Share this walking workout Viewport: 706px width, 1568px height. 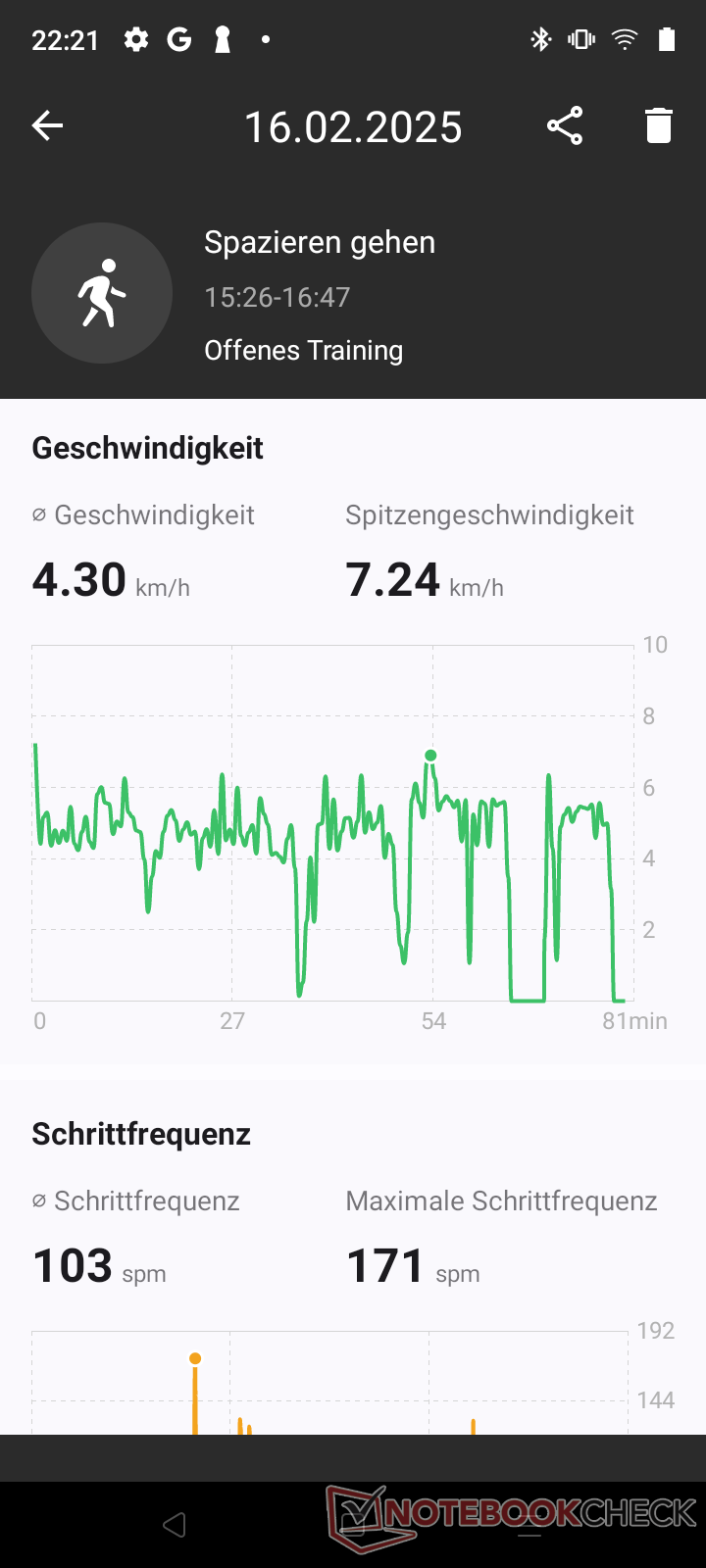click(x=565, y=126)
